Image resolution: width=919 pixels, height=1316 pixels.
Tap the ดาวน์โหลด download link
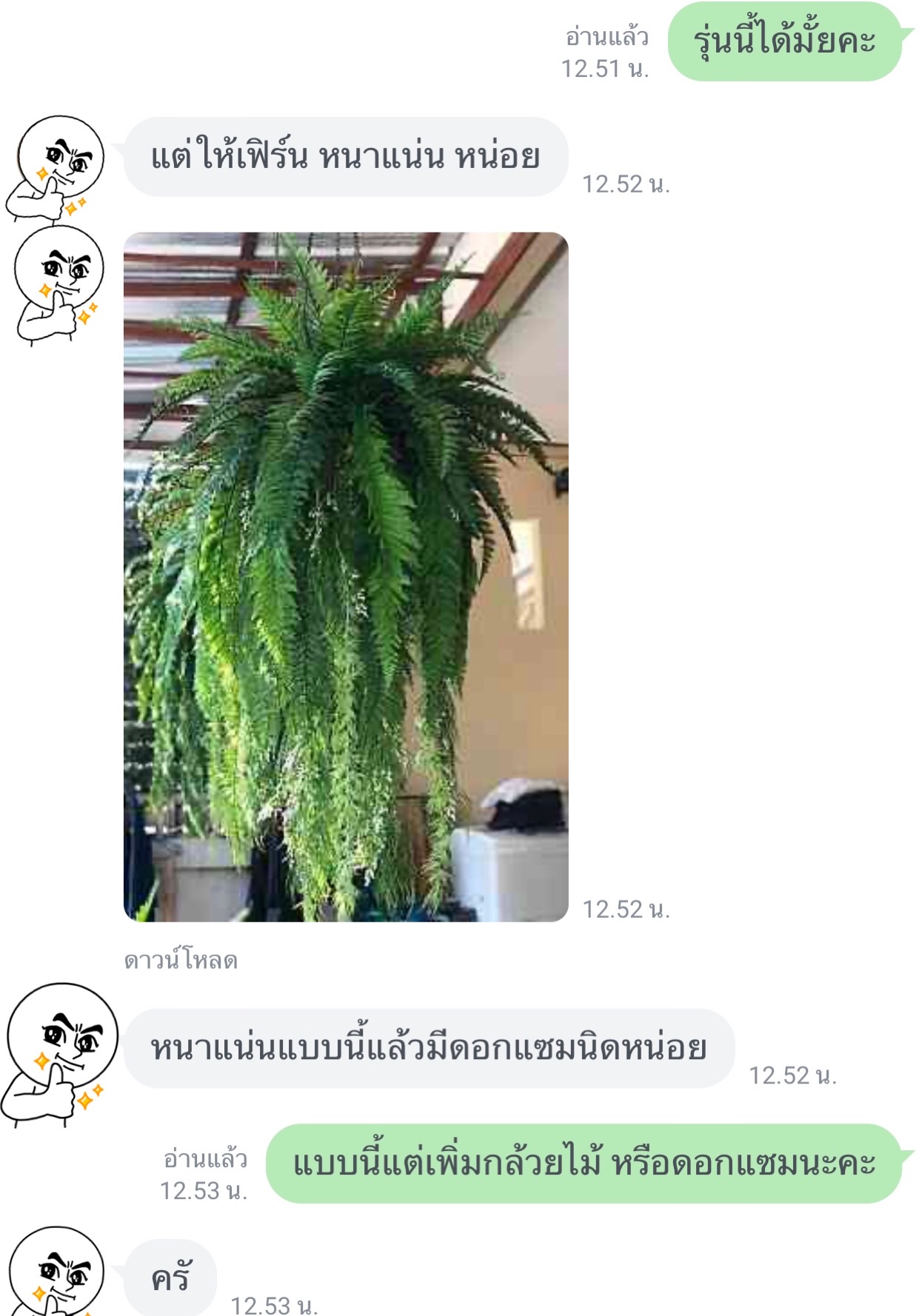point(180,961)
